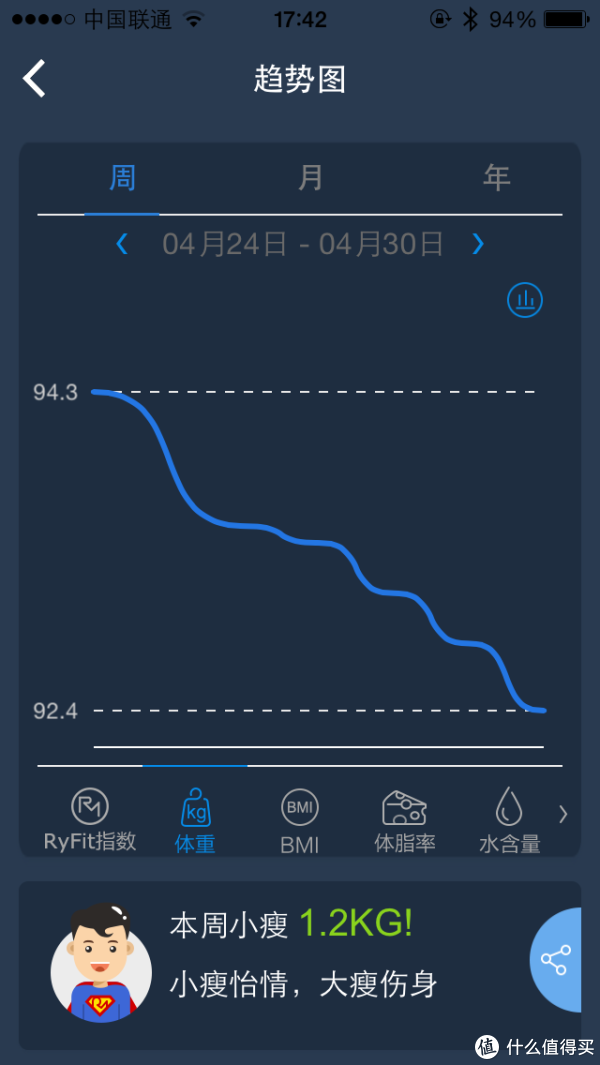Viewport: 600px width, 1065px height.
Task: Share this week's weight loss result
Action: 556,960
